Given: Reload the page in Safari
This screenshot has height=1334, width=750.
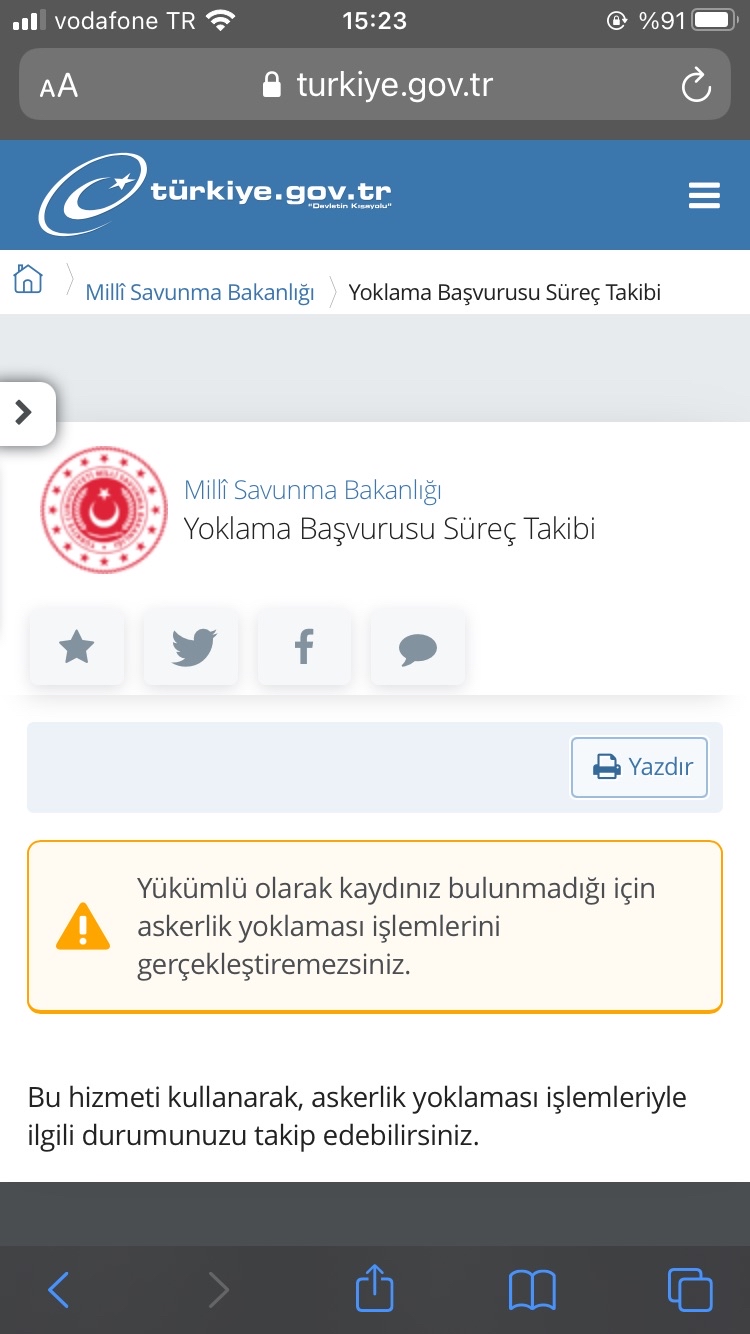Looking at the screenshot, I should (x=695, y=85).
